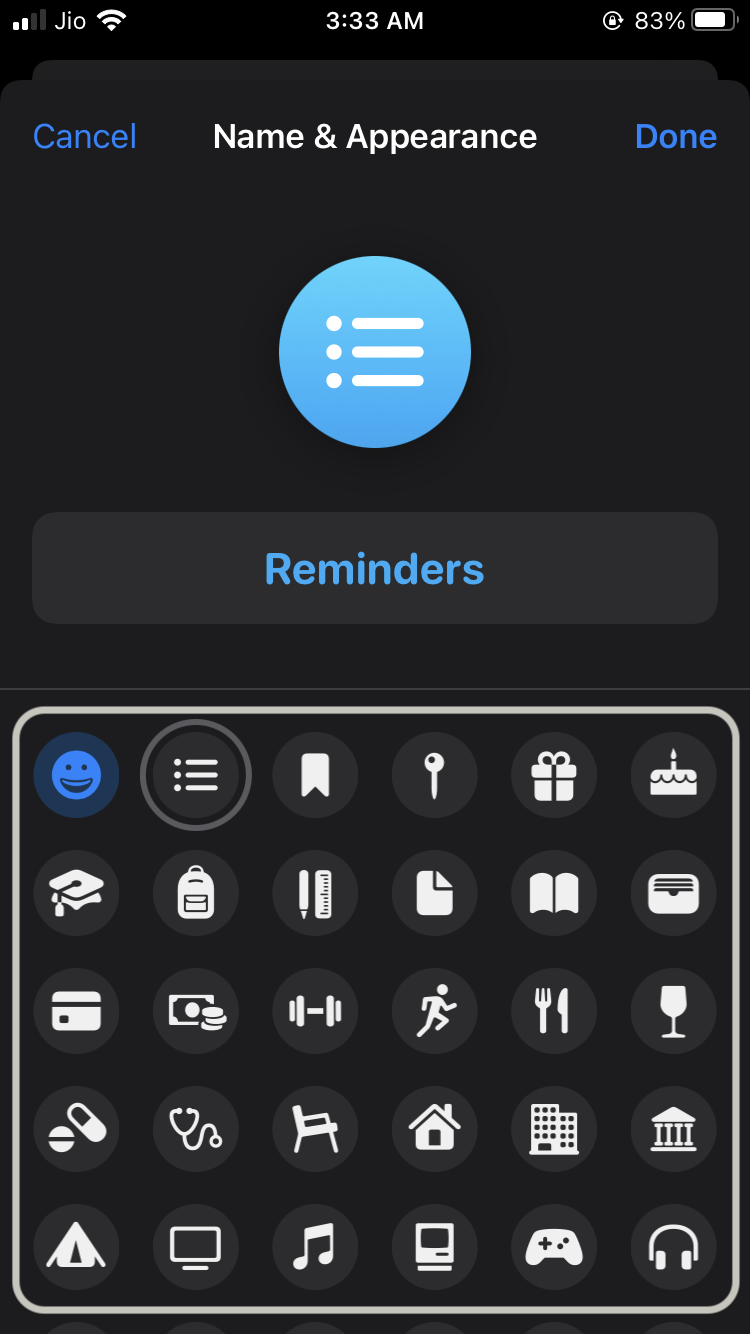Screen dimensions: 750x1334
Task: Pick the gift box icon
Action: point(554,775)
